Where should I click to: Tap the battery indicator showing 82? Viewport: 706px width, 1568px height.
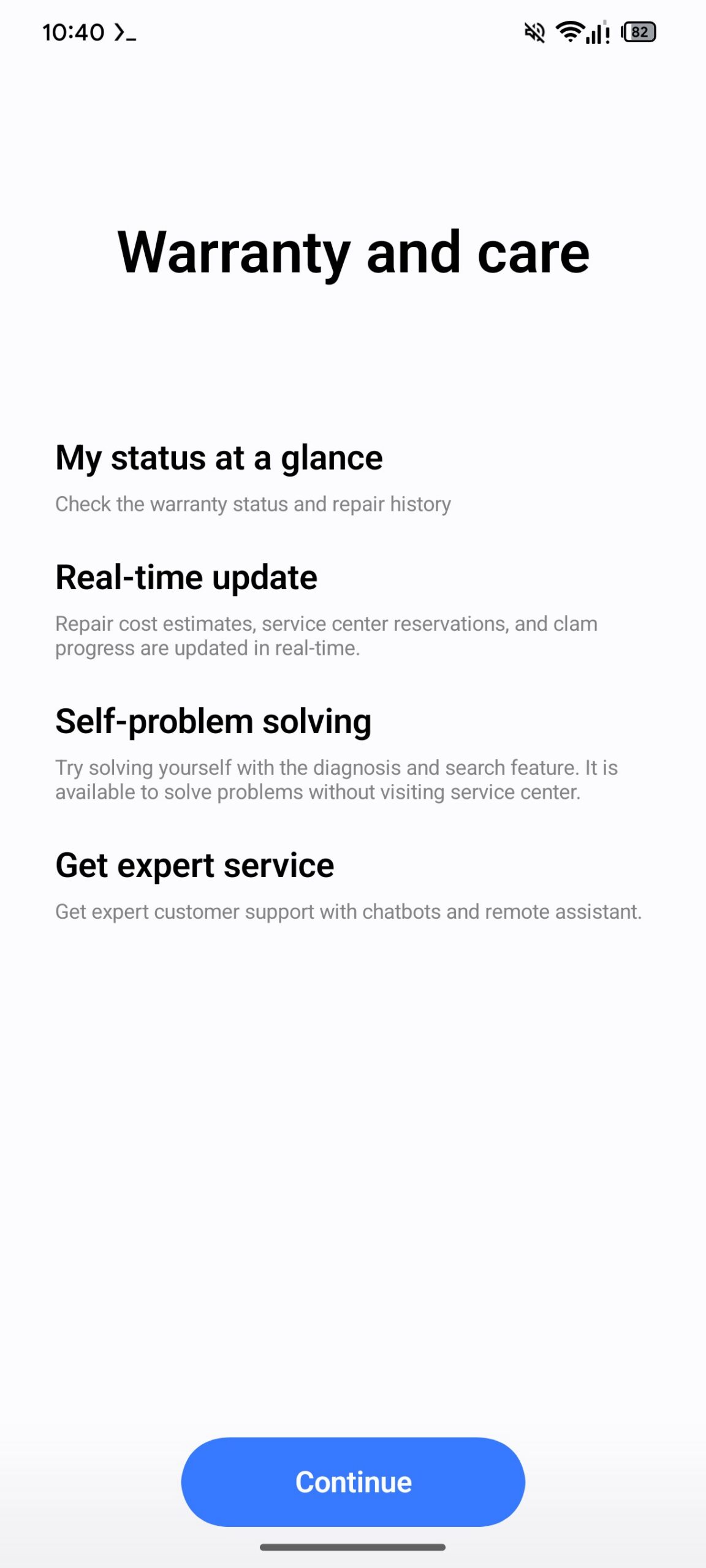tap(638, 32)
